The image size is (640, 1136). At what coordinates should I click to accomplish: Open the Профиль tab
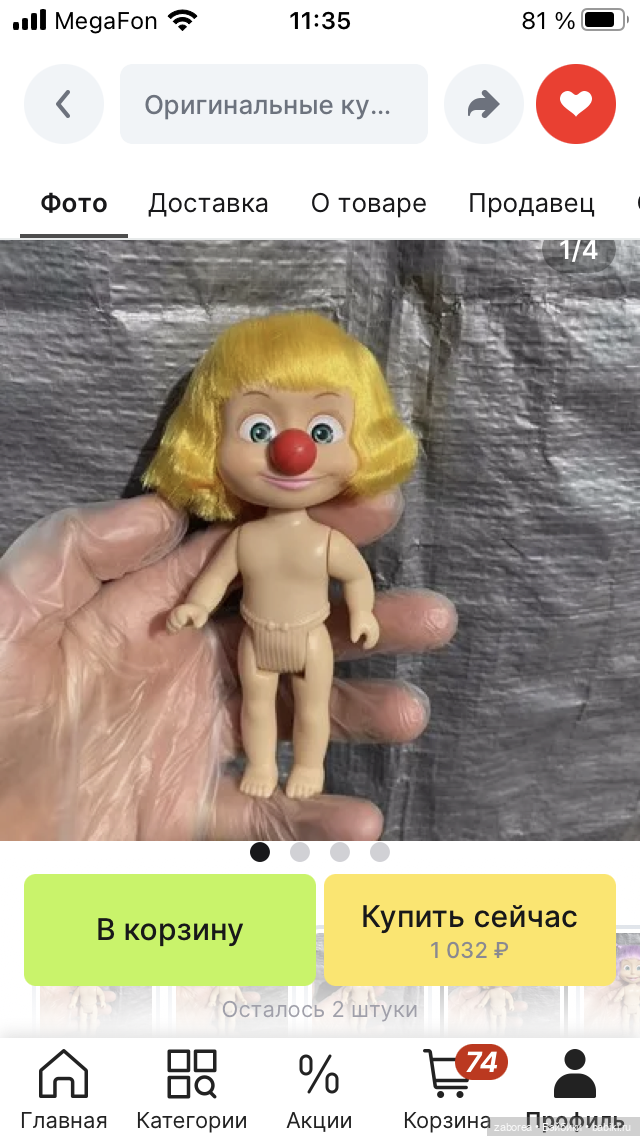pos(575,1088)
